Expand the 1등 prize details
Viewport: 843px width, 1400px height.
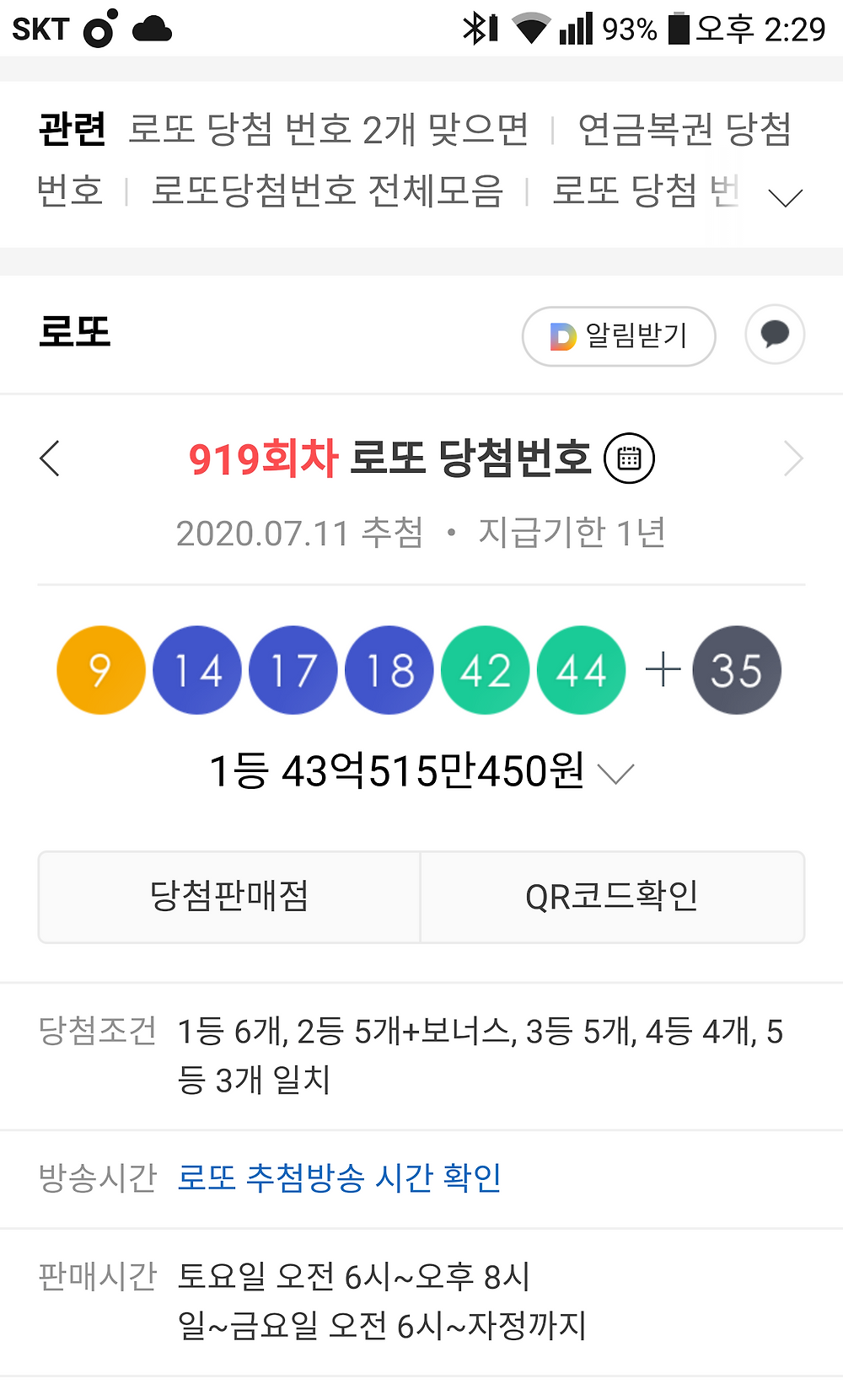point(615,772)
